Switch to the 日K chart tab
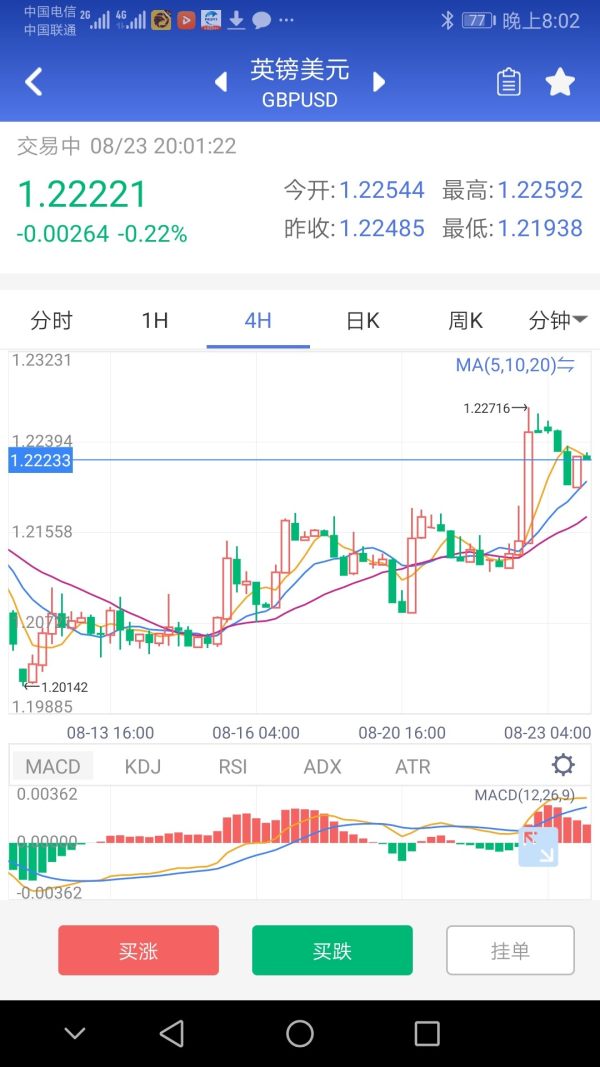 pos(362,321)
